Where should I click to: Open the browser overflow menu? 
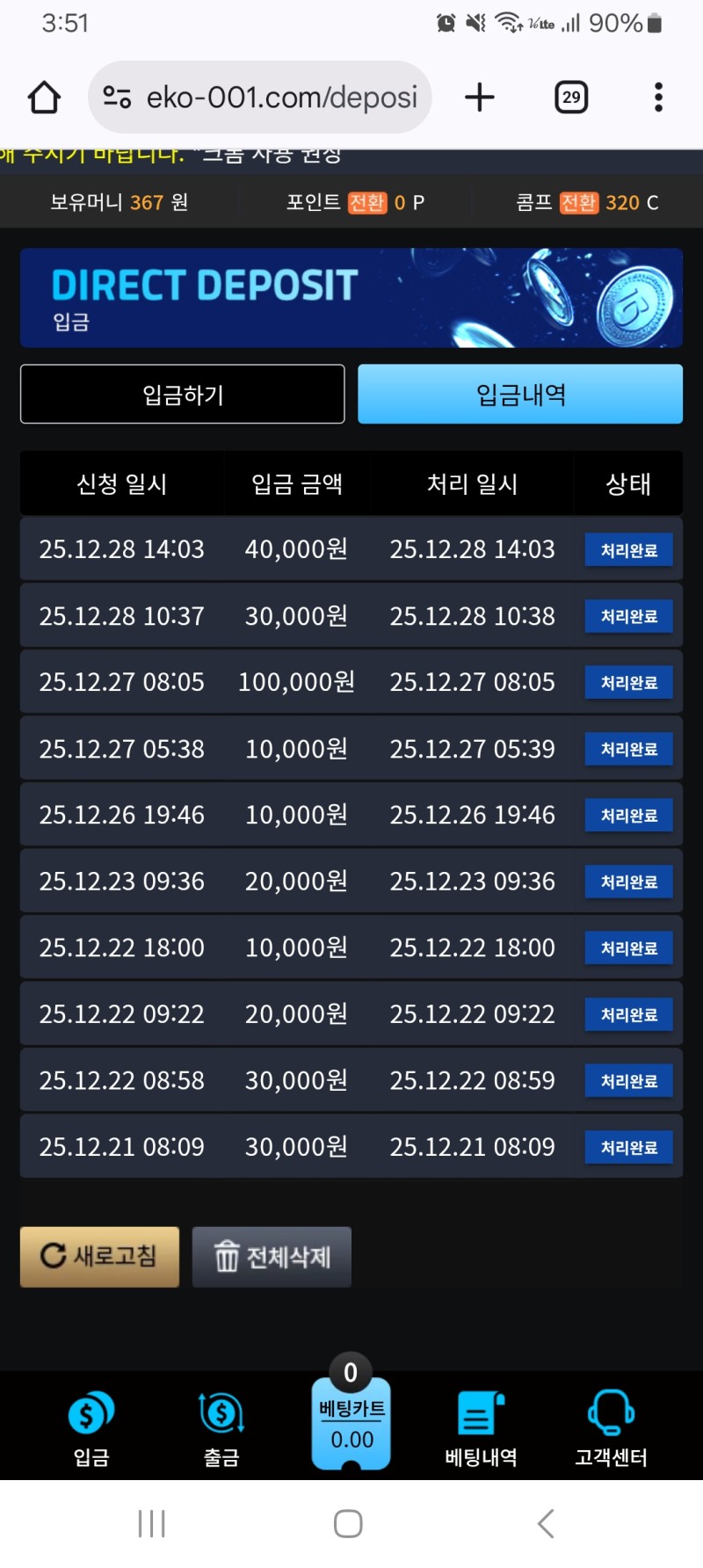click(x=658, y=98)
